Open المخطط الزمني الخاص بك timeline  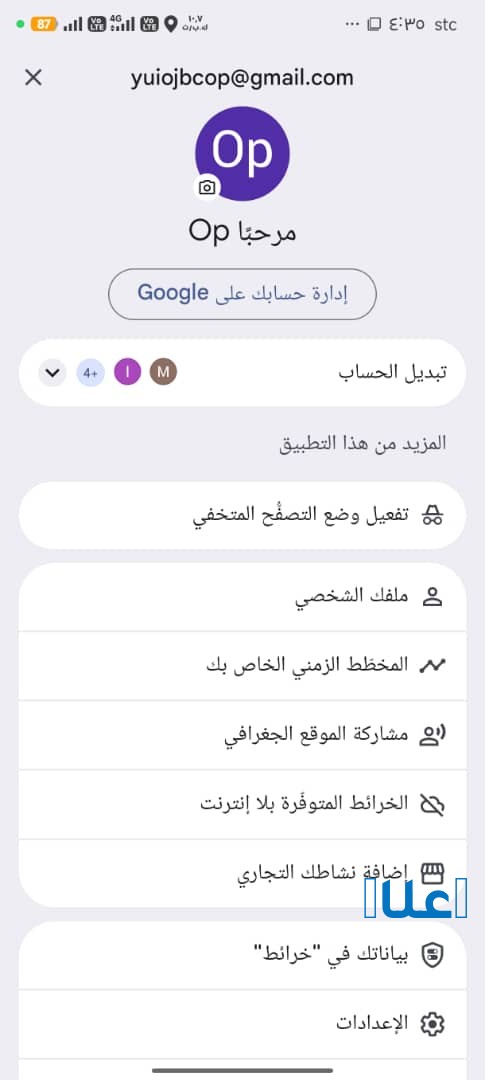coord(242,665)
